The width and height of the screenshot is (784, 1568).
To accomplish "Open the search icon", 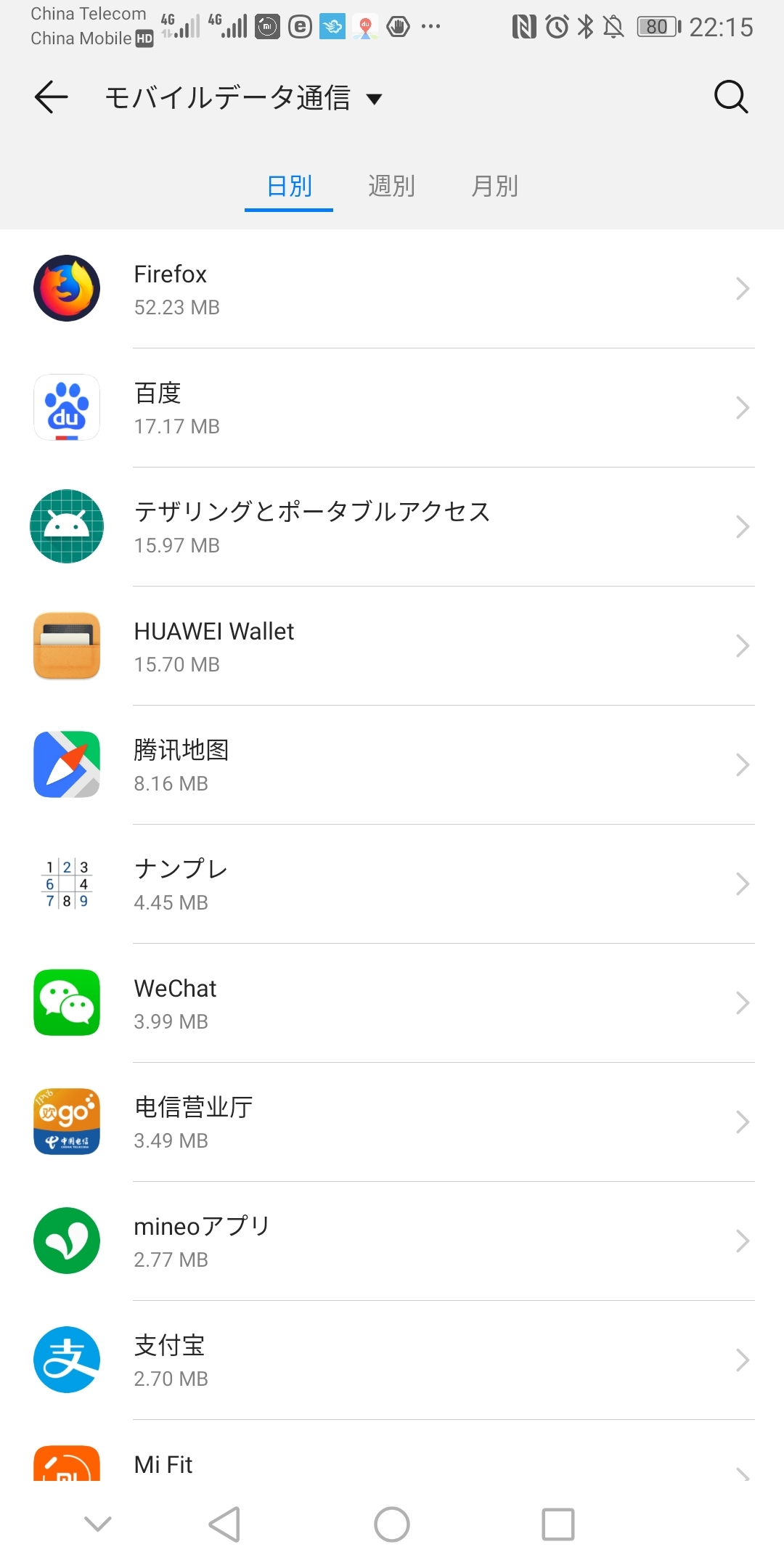I will coord(730,97).
